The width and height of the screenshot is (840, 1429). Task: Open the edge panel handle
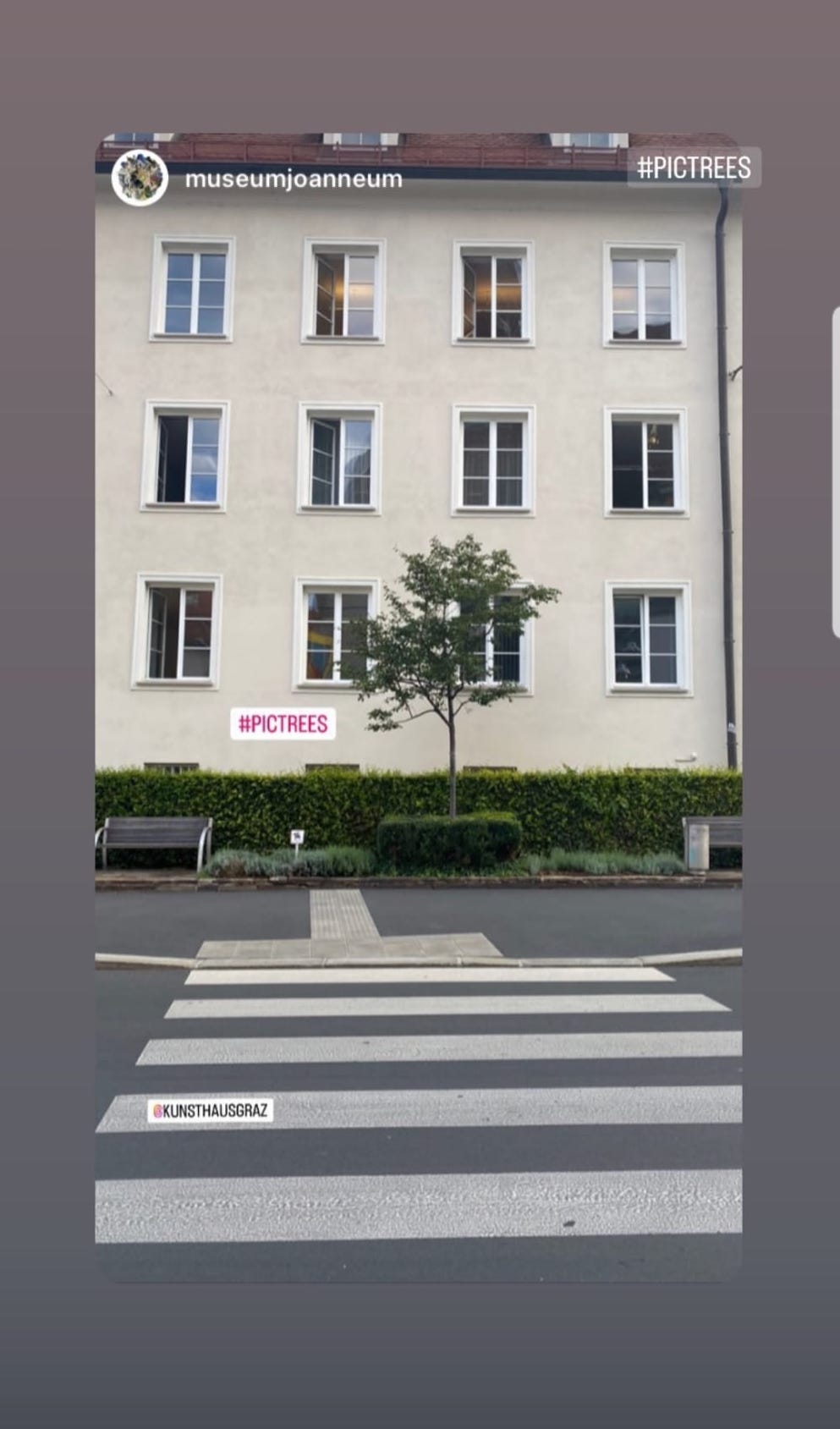point(835,472)
